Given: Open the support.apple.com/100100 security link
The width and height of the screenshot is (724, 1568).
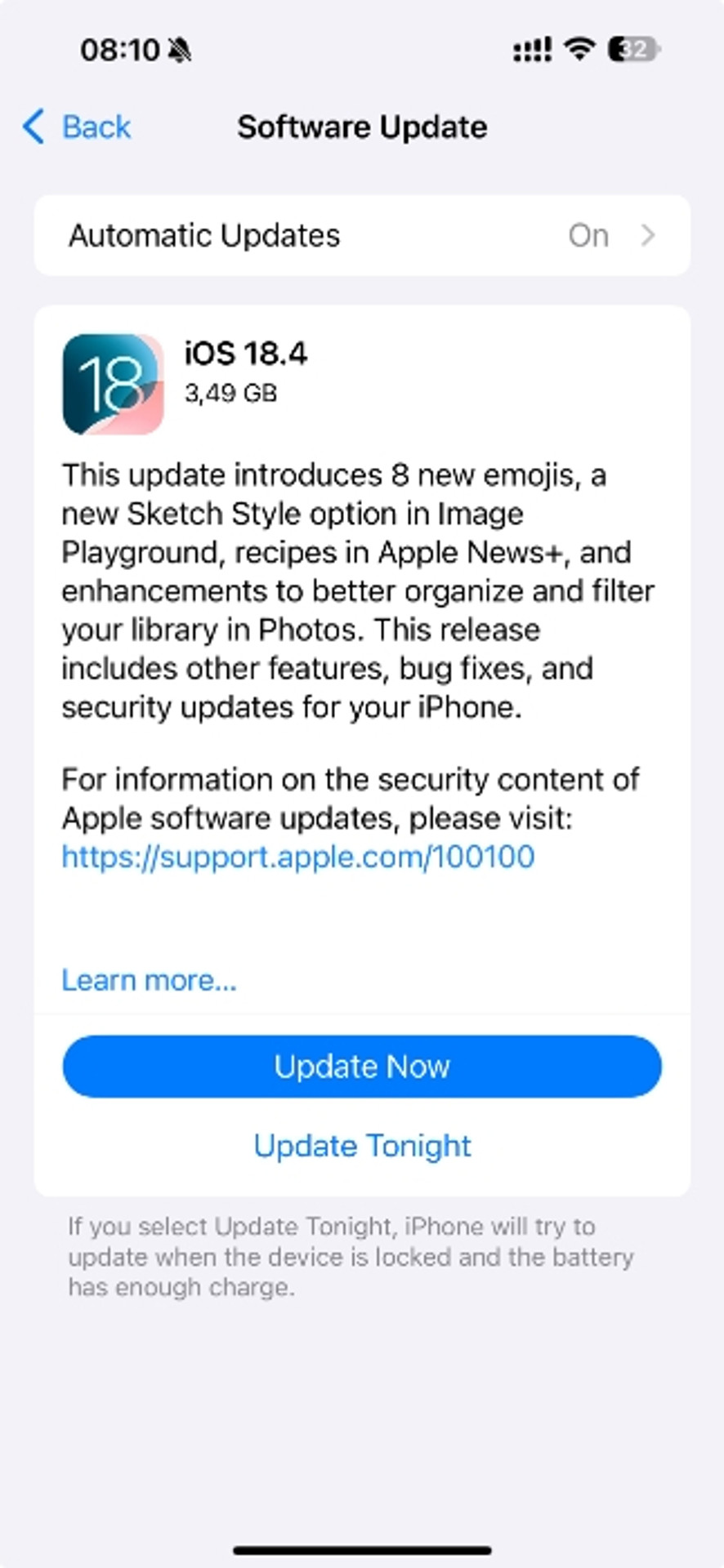Looking at the screenshot, I should 298,857.
